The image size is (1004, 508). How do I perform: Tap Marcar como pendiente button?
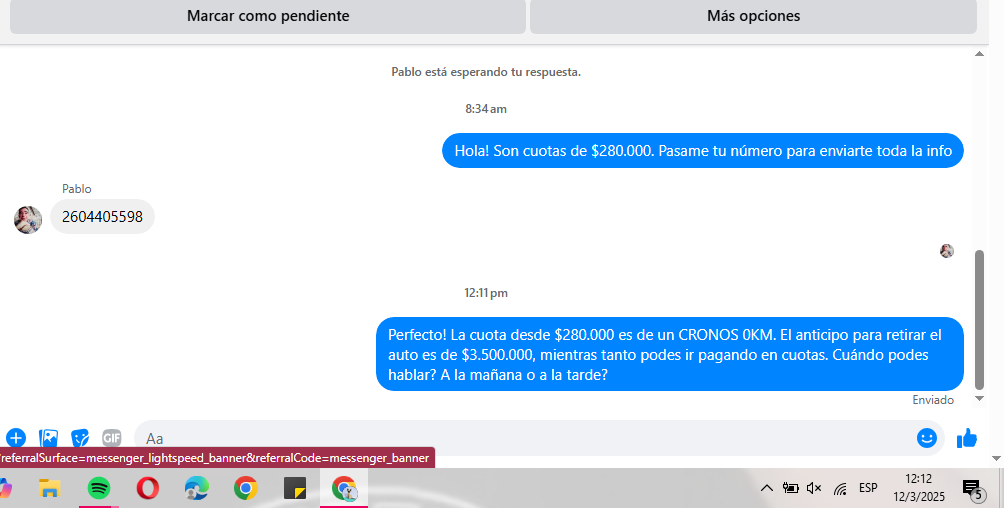point(268,16)
